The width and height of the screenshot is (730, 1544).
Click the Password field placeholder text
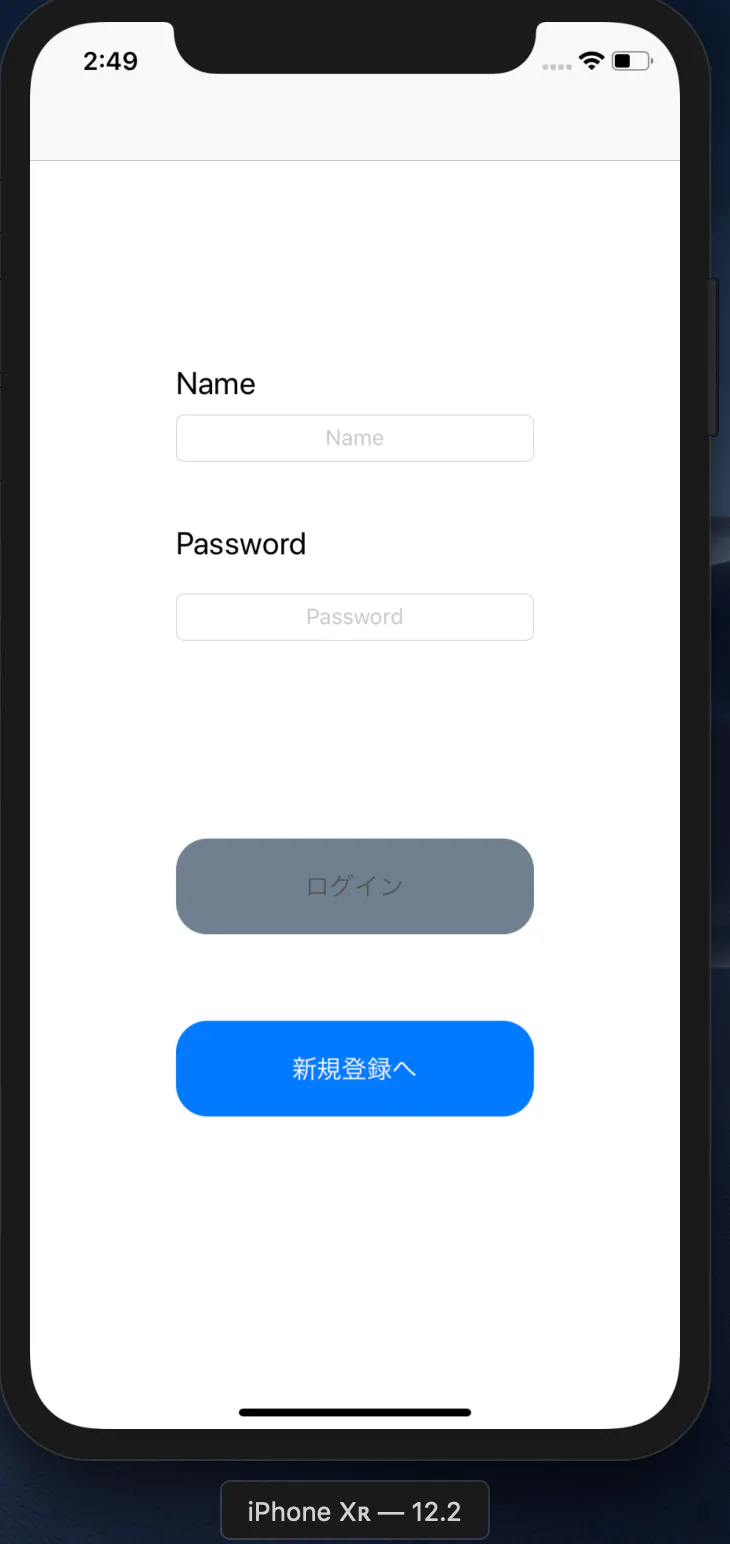click(355, 616)
